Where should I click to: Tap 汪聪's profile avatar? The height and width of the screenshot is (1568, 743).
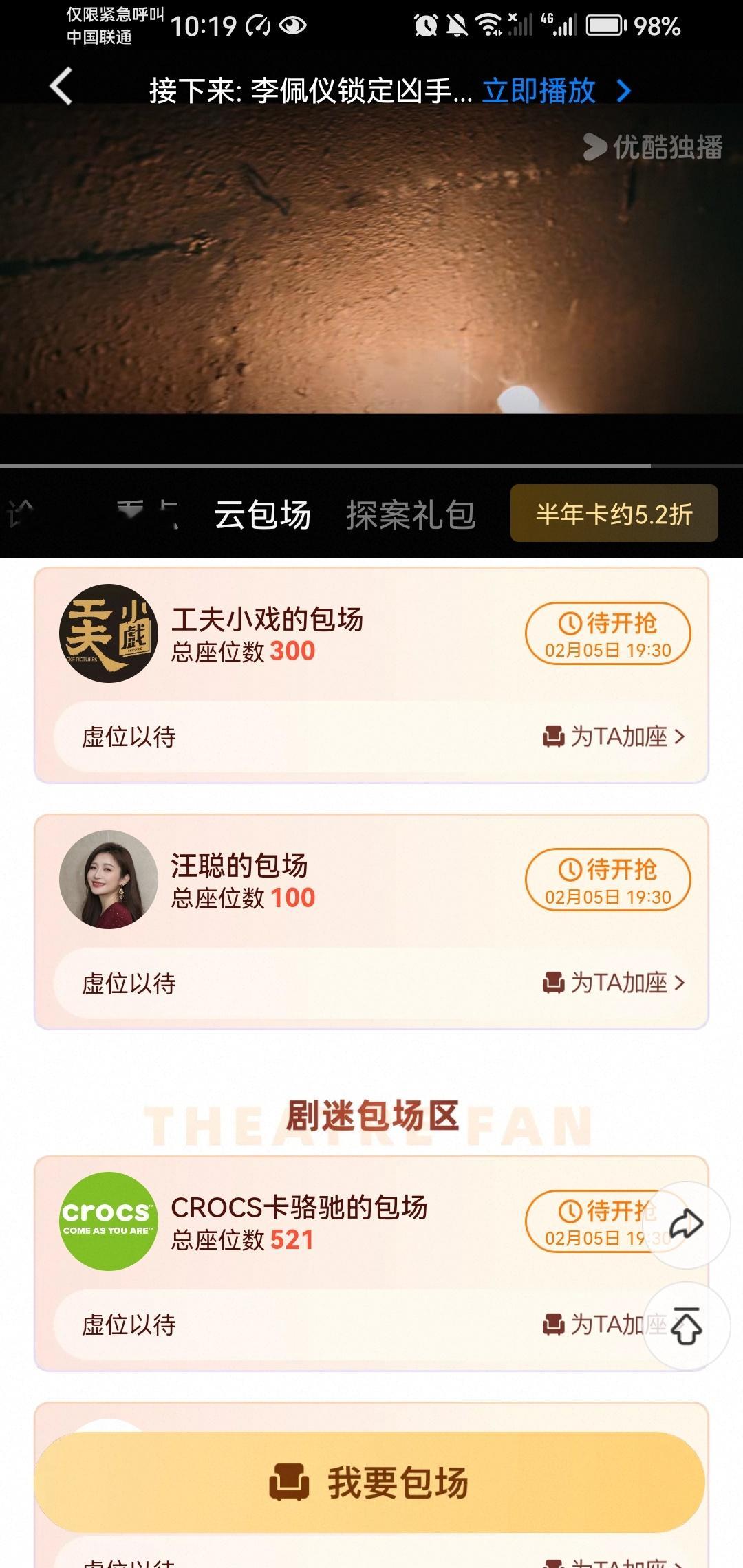[110, 880]
